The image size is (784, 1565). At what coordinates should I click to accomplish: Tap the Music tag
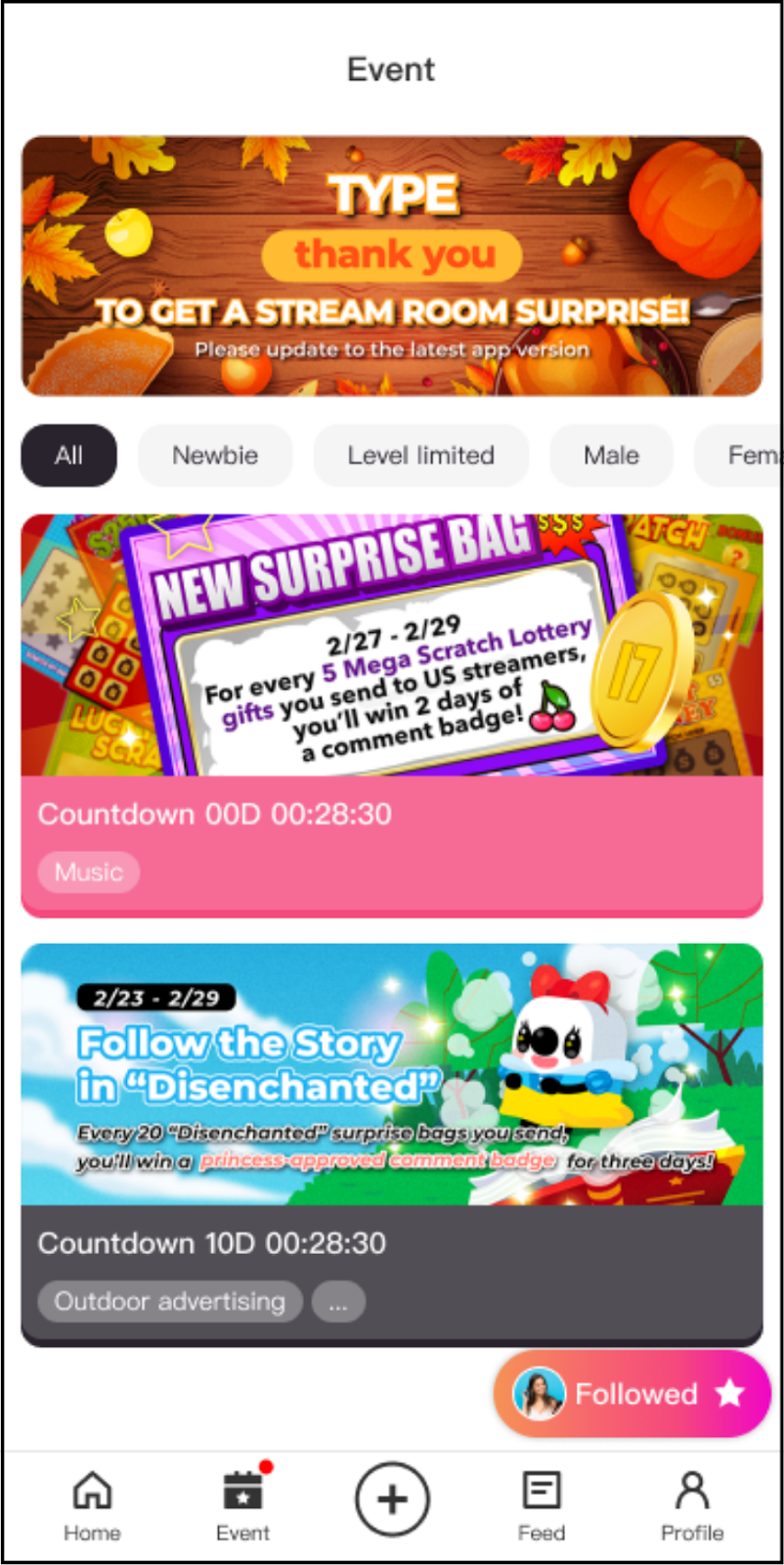[x=89, y=872]
